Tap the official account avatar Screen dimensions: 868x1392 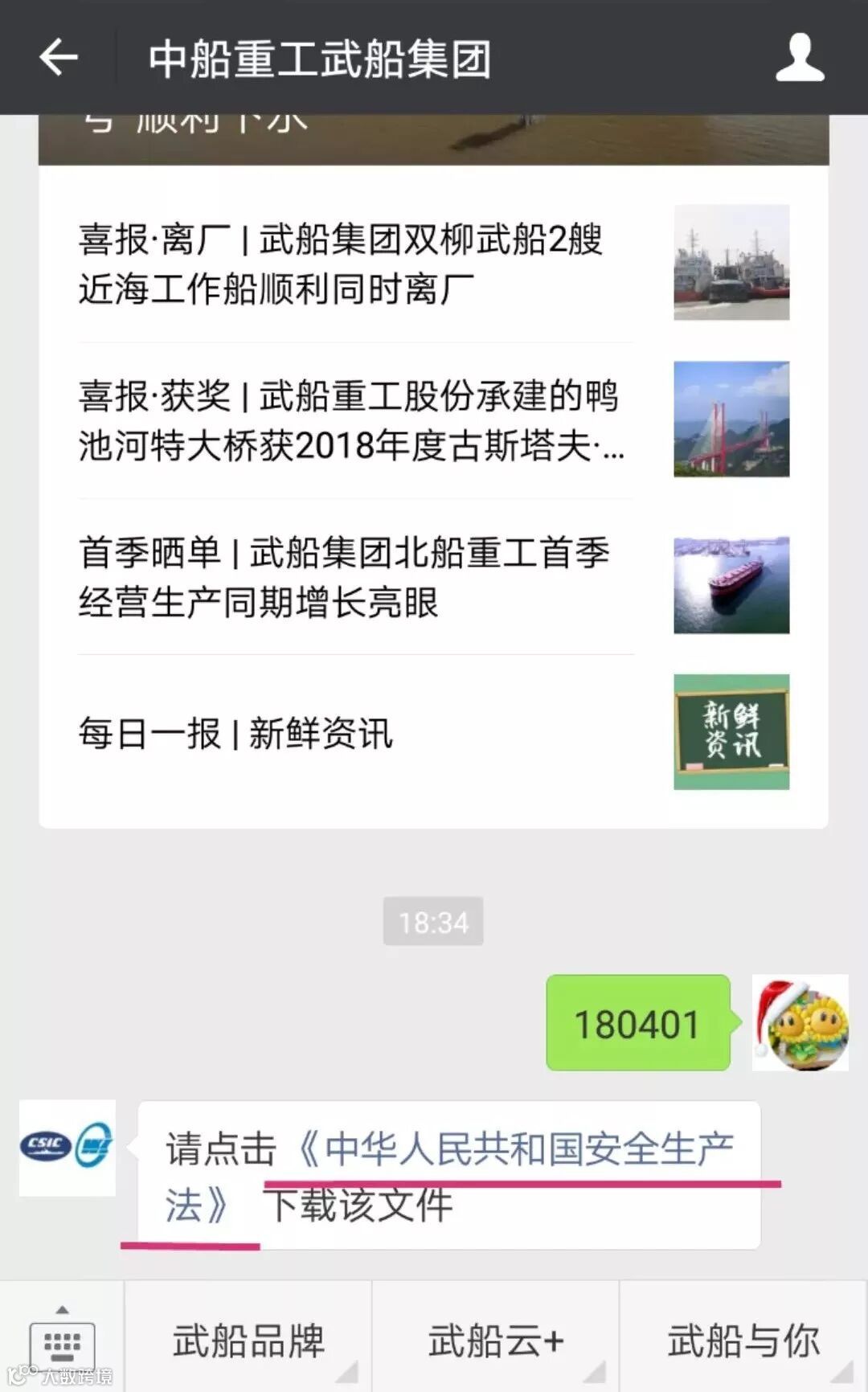pyautogui.click(x=68, y=1148)
